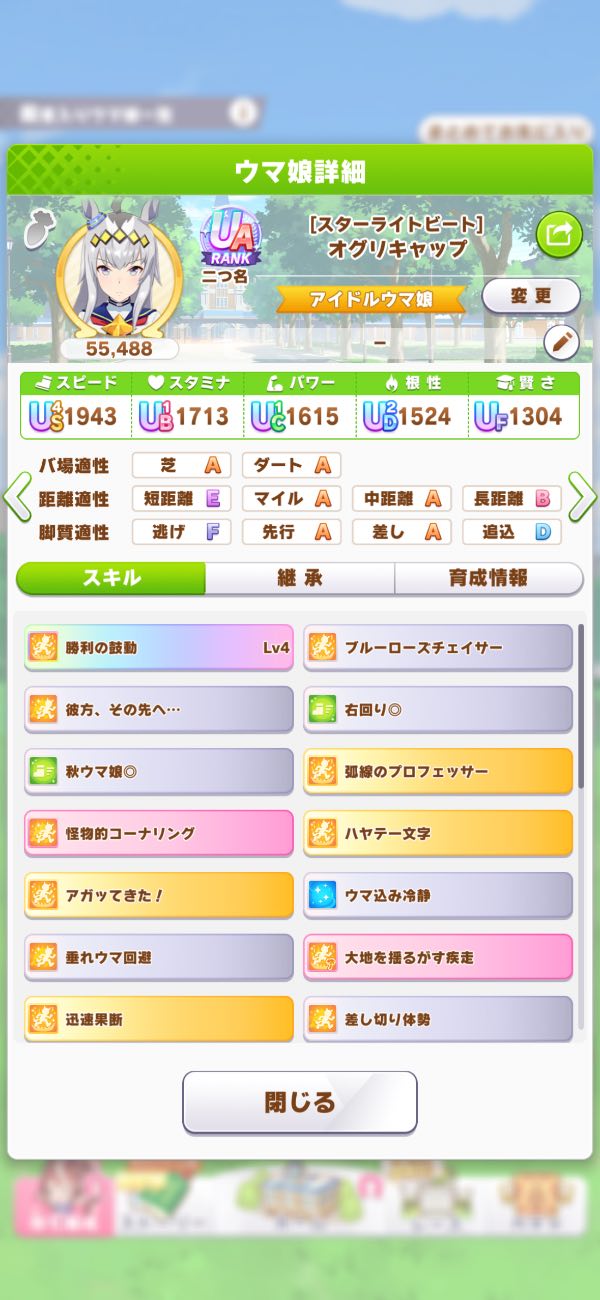The width and height of the screenshot is (600, 1300).
Task: Switch to the 継承 tab
Action: (x=300, y=578)
